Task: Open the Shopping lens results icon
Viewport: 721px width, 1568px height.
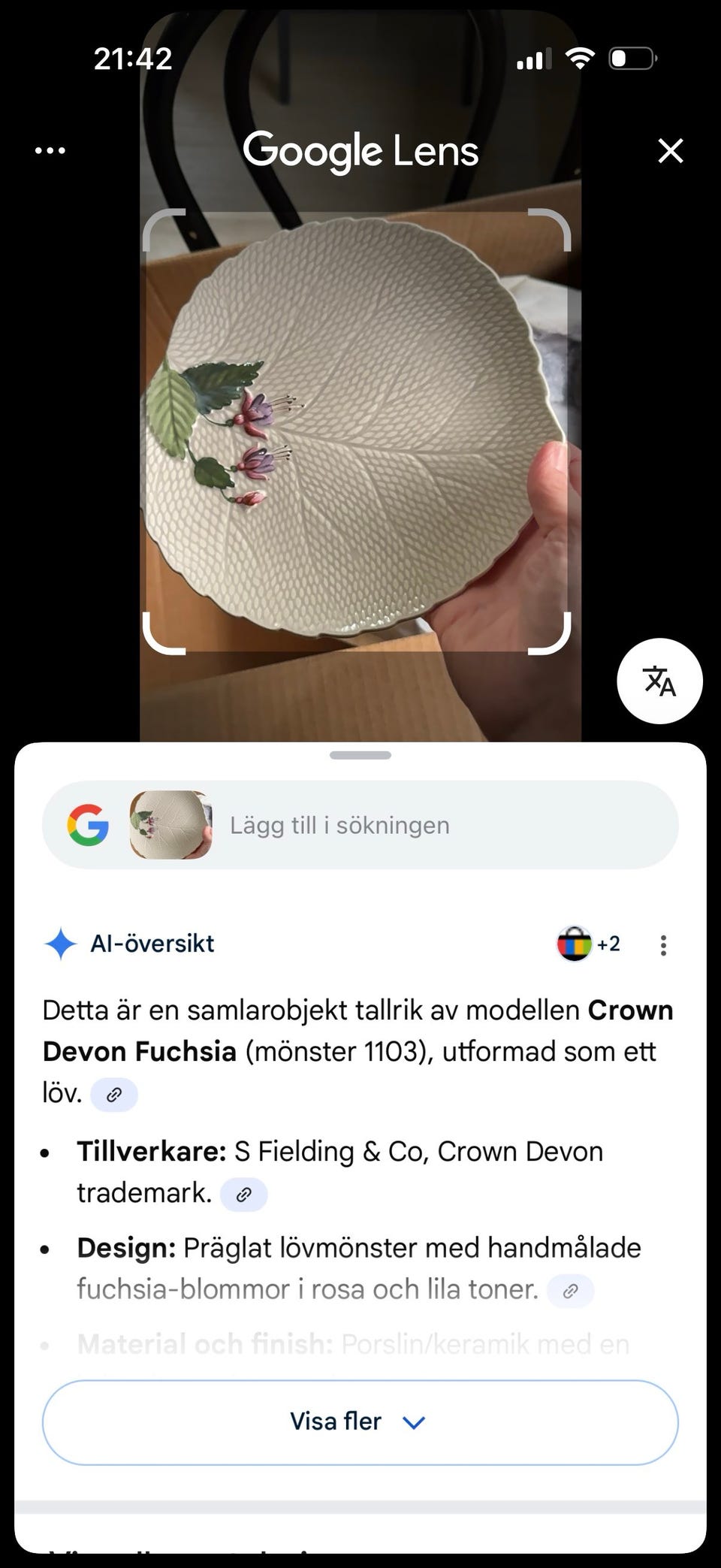Action: [x=575, y=944]
